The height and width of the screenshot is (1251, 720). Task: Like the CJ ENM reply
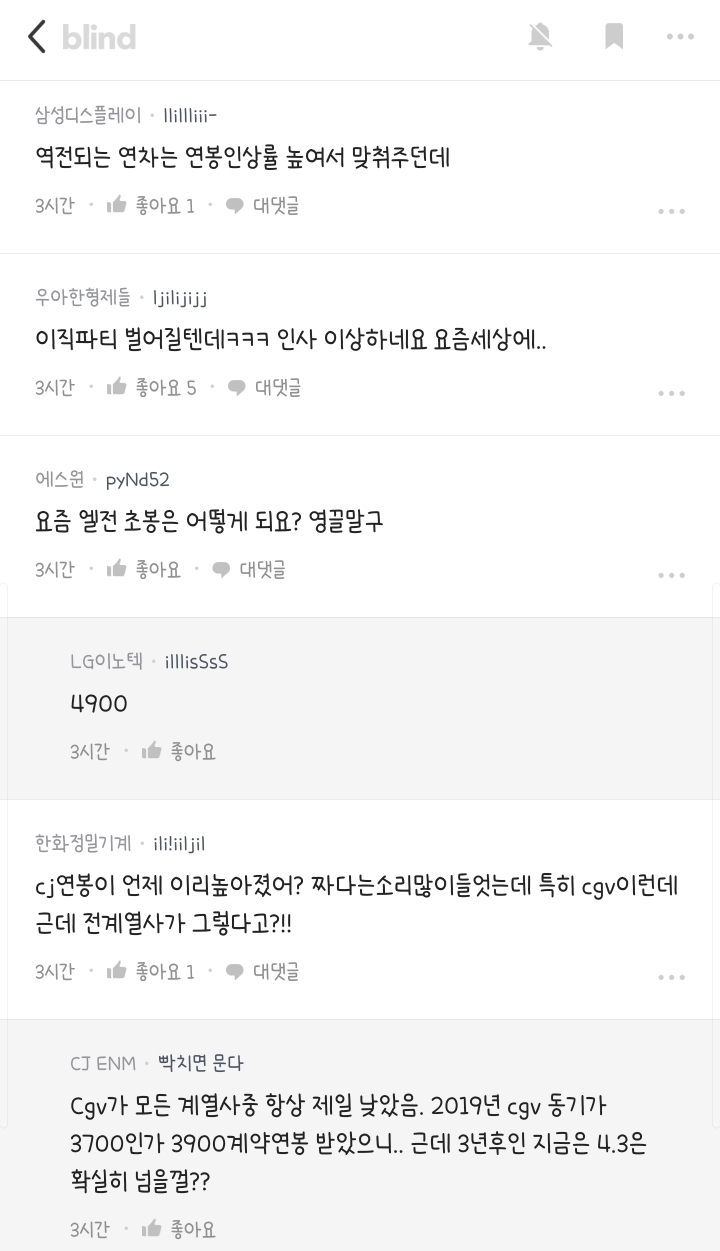179,1229
